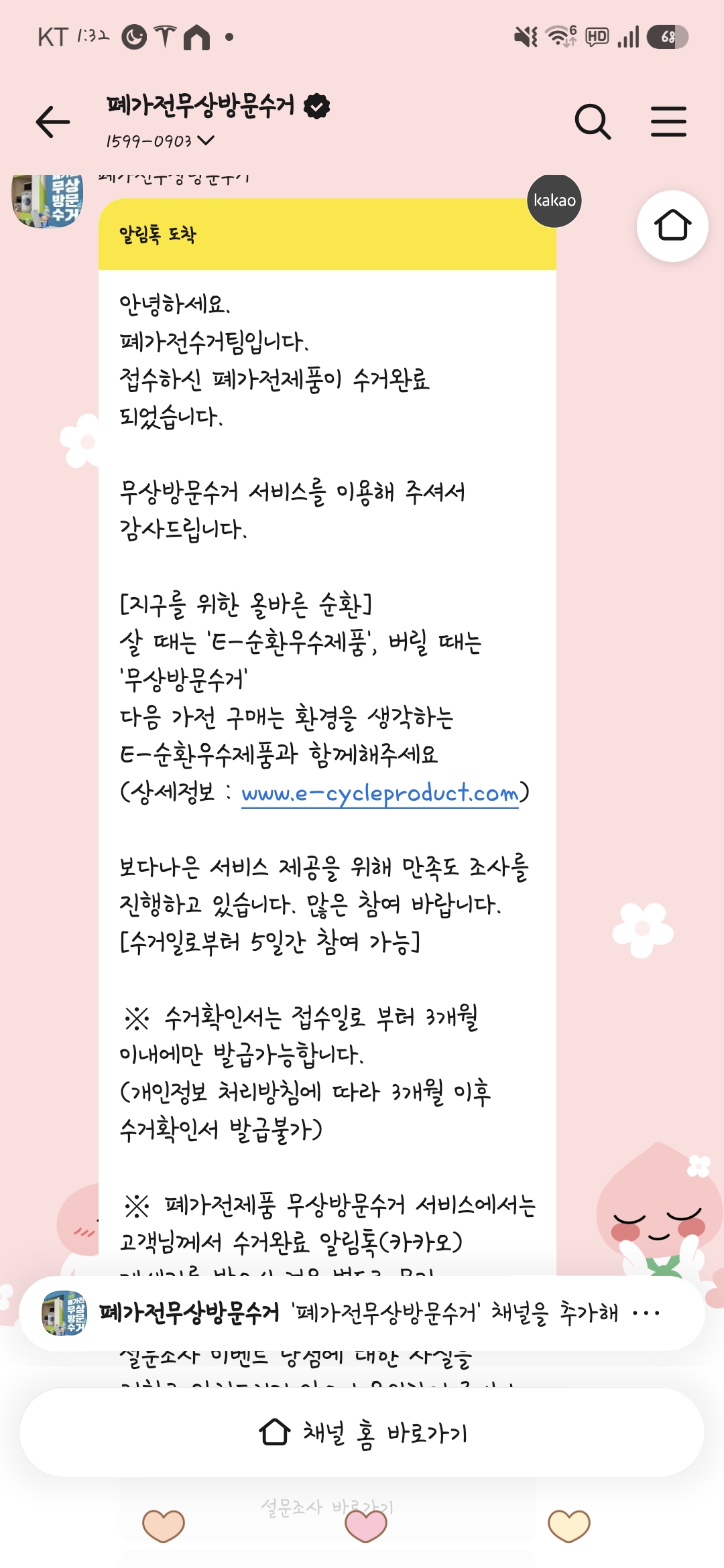This screenshot has height=1568, width=724.
Task: Open the hamburger menu
Action: (668, 122)
